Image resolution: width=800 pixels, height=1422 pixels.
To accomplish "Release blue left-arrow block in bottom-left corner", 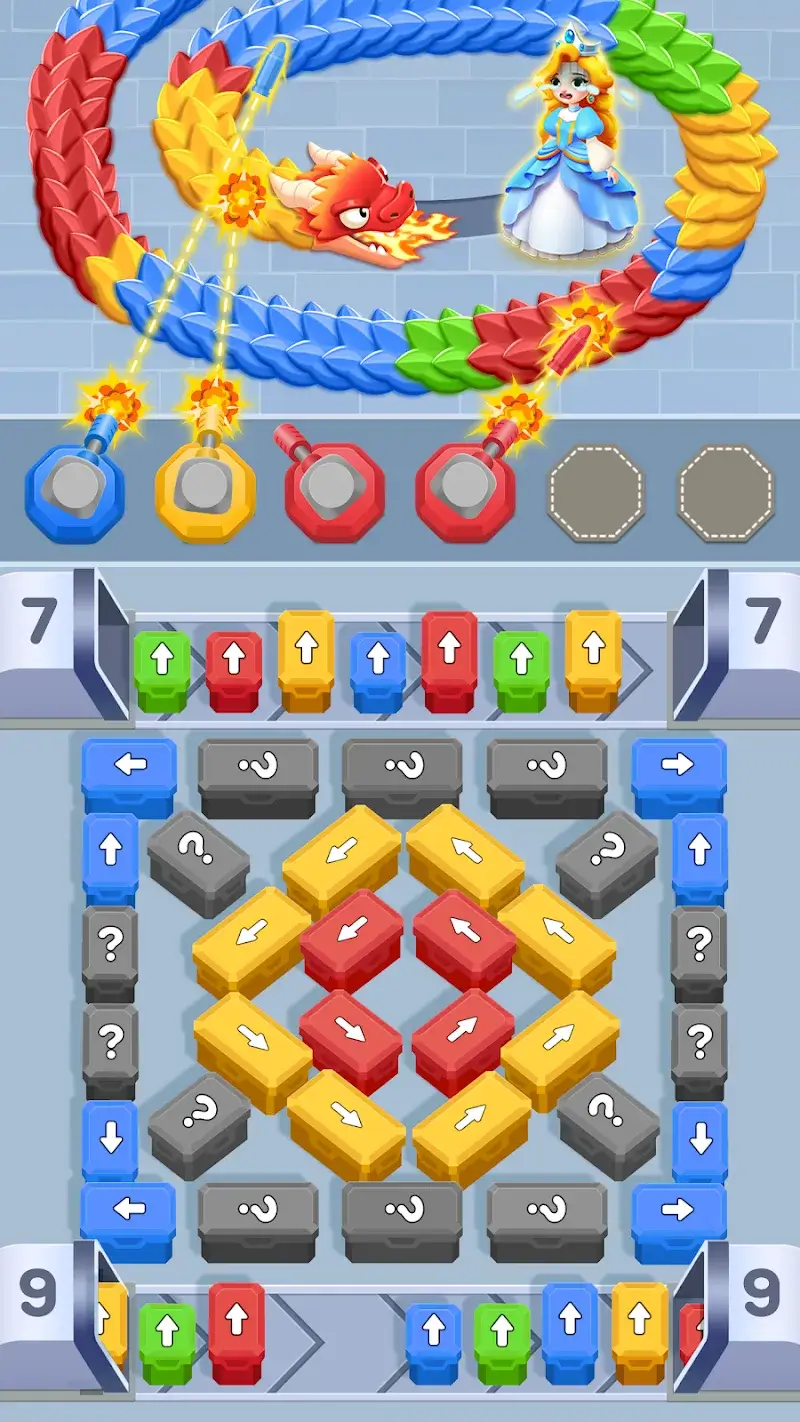I will coord(129,1212).
